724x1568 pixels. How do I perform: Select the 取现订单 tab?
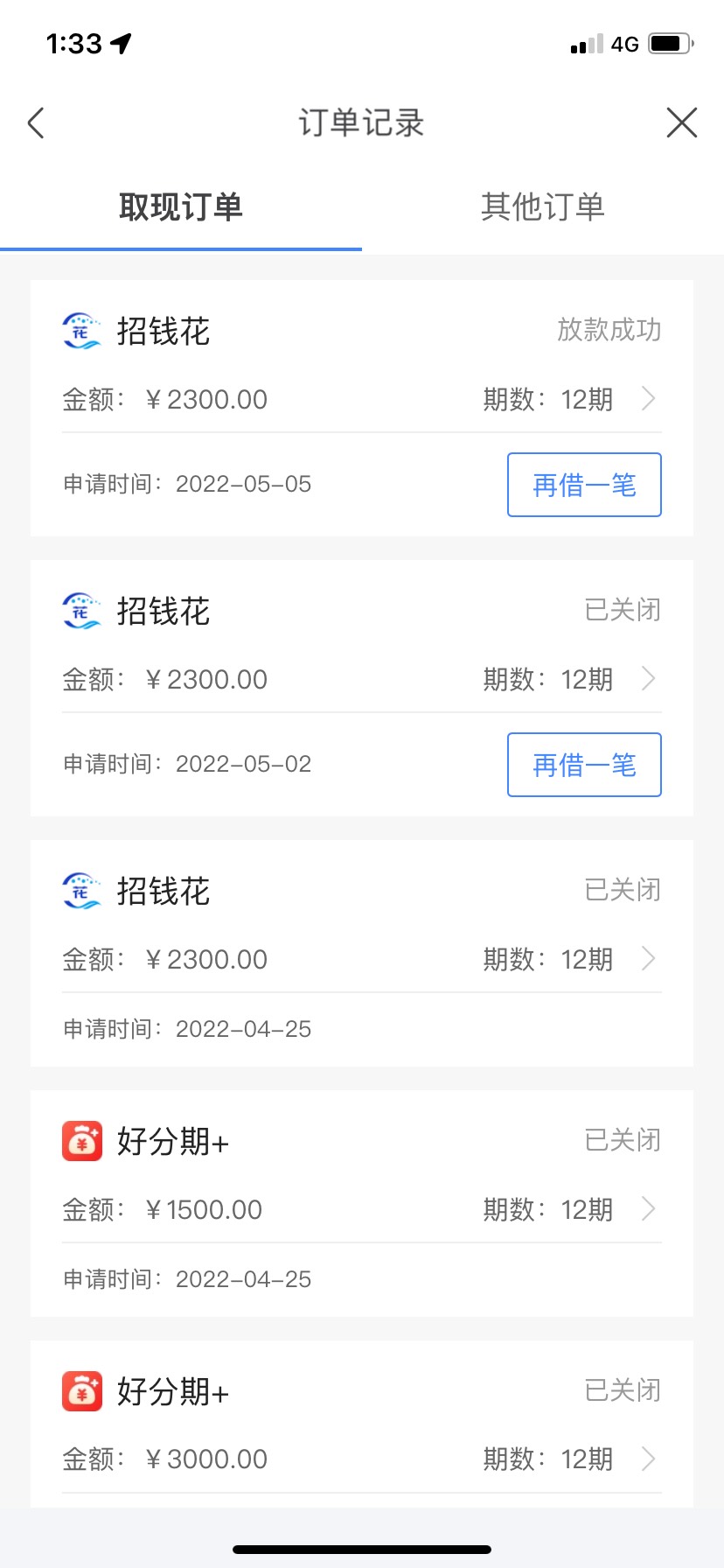point(181,207)
